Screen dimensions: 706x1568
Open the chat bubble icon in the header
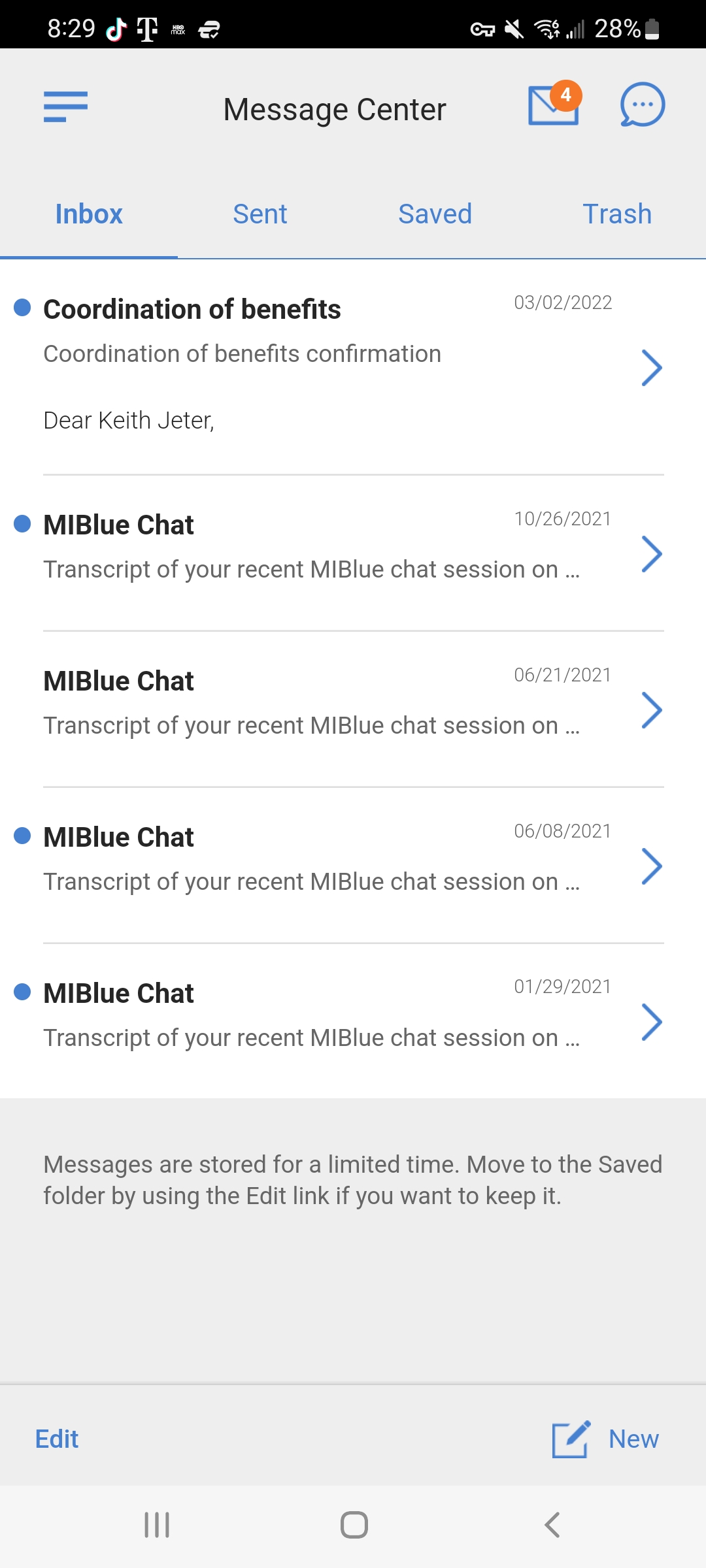[x=643, y=105]
